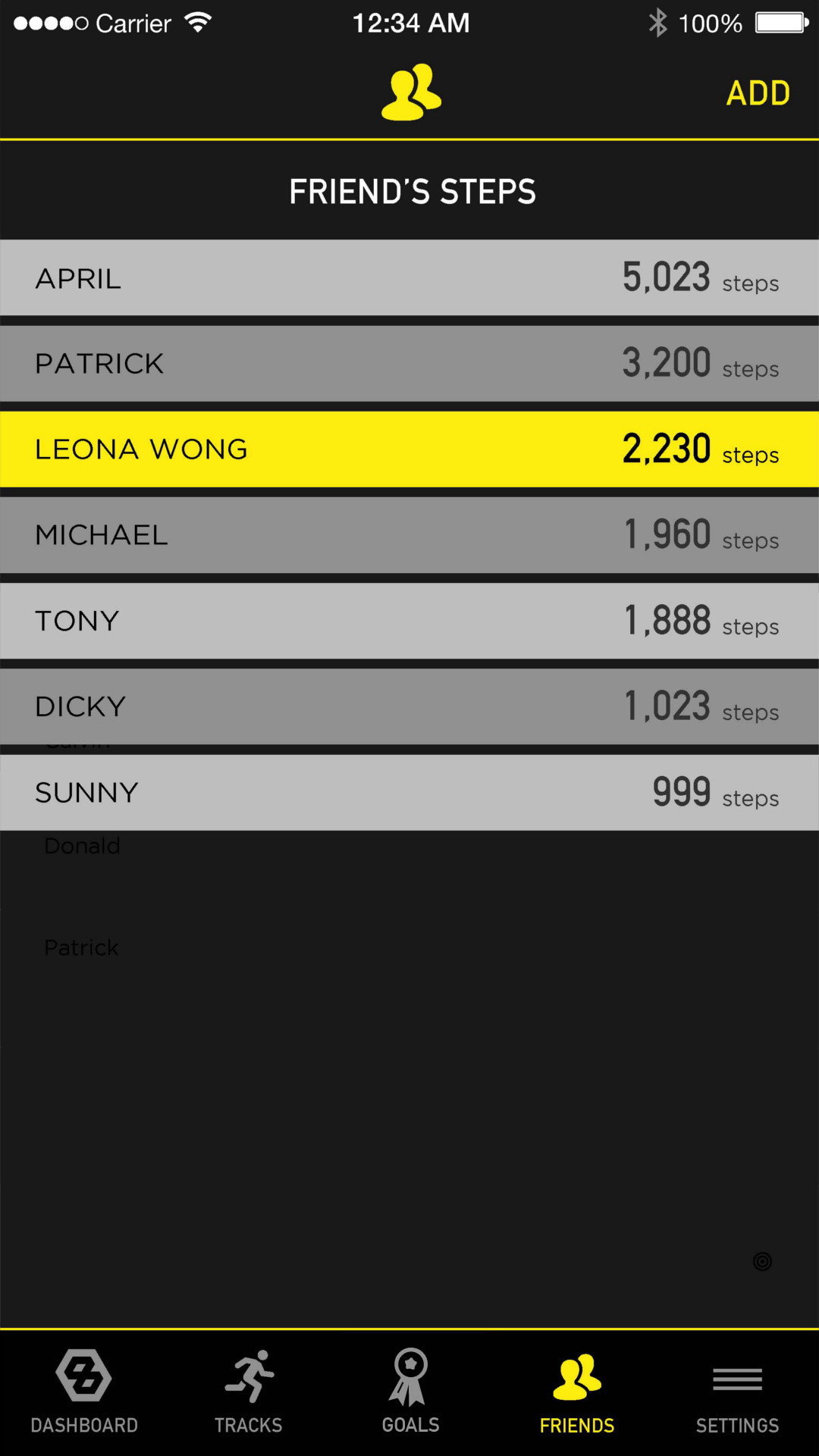This screenshot has height=1456, width=819.
Task: Select the Friends tab
Action: coord(577,1392)
